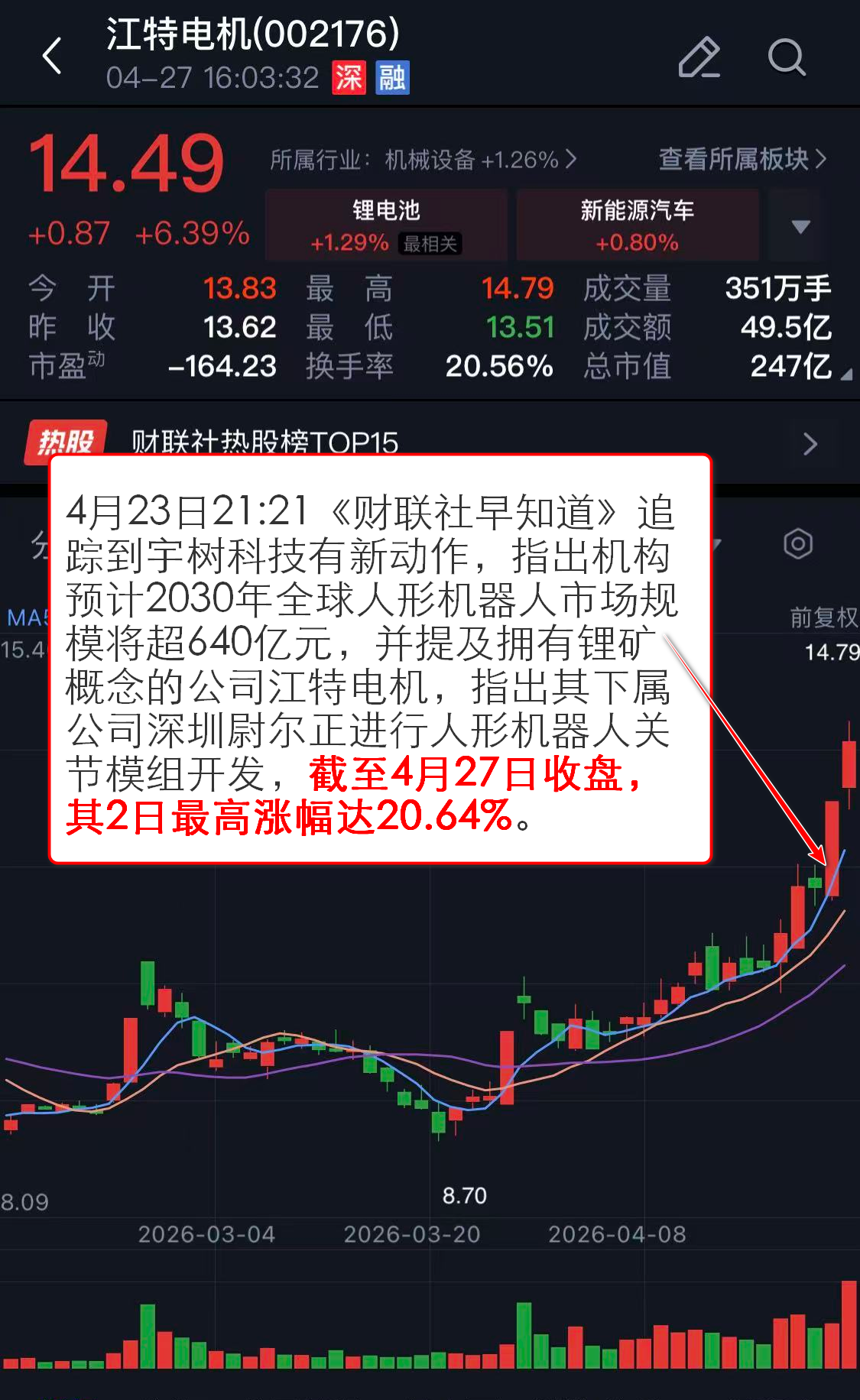Image resolution: width=860 pixels, height=1400 pixels.
Task: Open the 机械设备 industry link
Action: point(423,160)
